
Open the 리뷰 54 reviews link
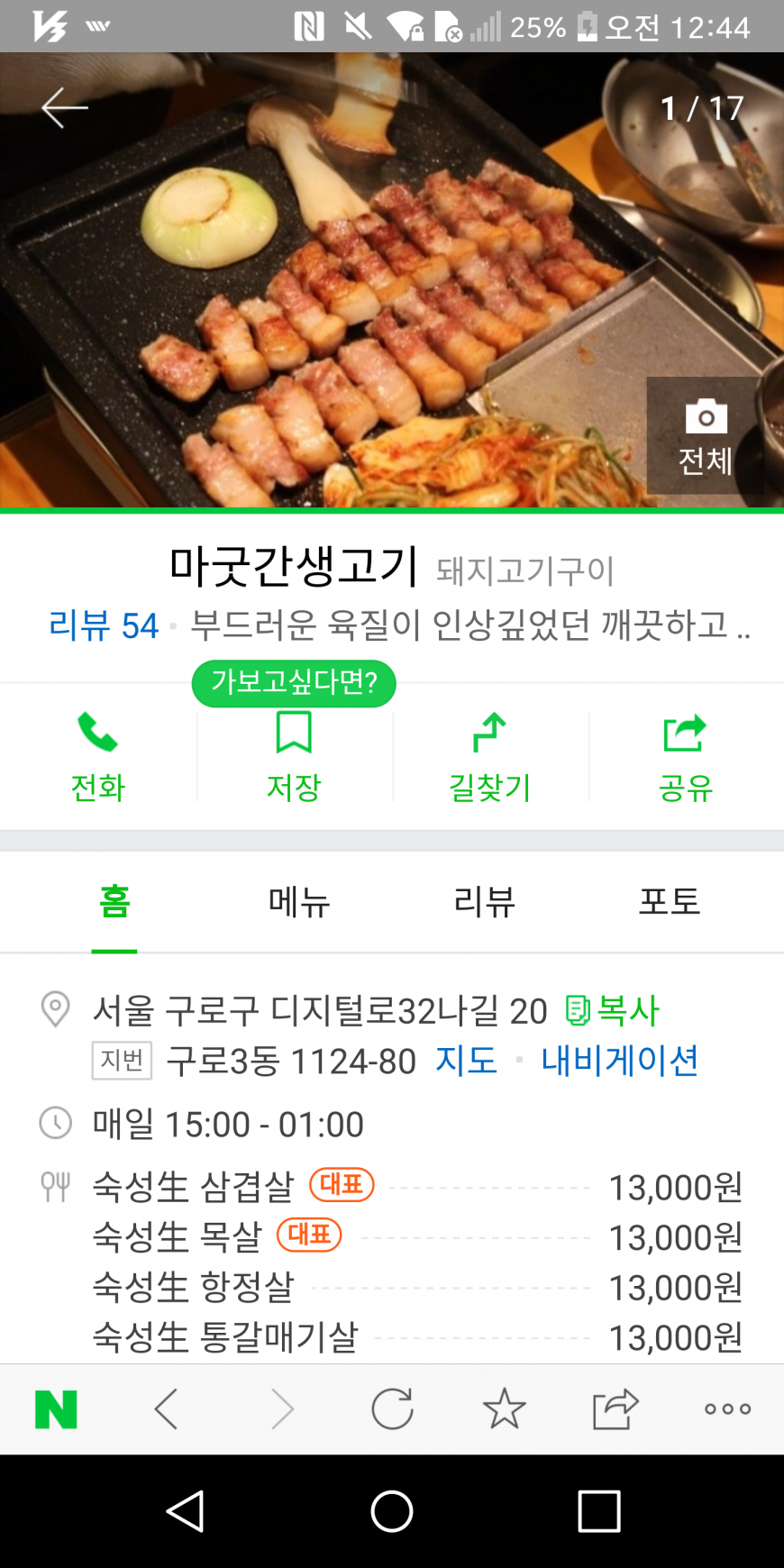pos(103,624)
